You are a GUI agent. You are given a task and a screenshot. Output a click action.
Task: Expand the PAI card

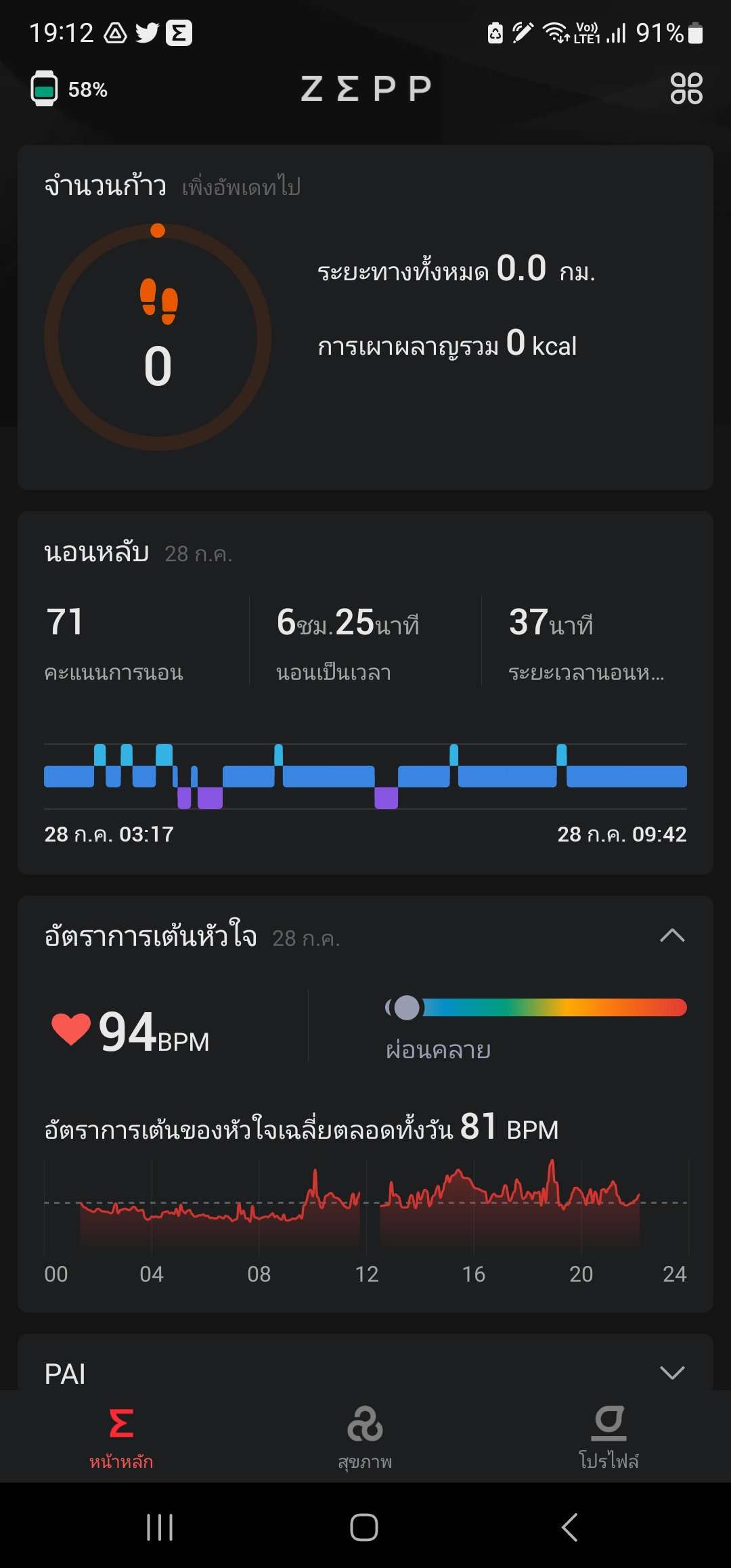(x=671, y=1372)
